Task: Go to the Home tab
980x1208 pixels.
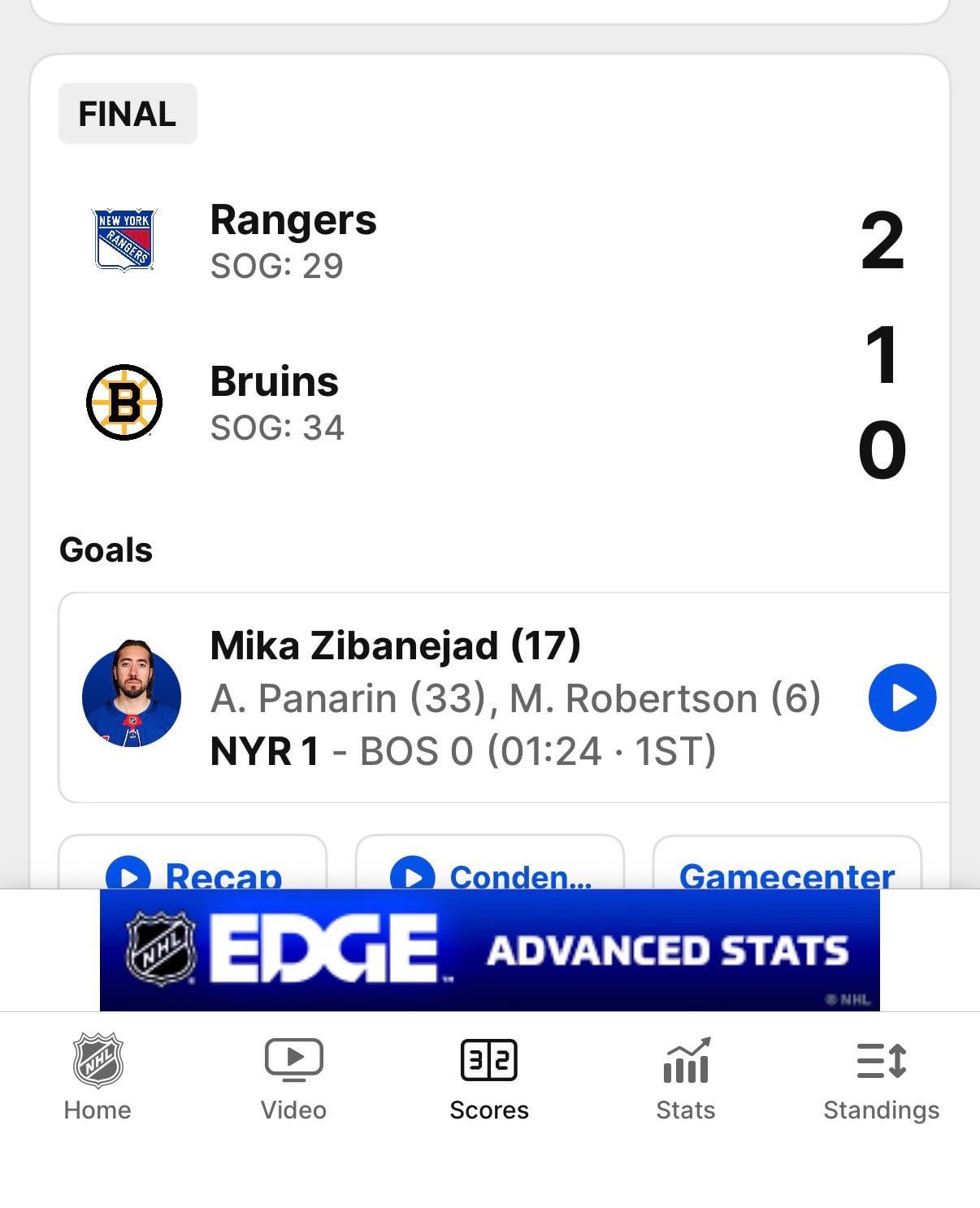Action: pos(98,1077)
